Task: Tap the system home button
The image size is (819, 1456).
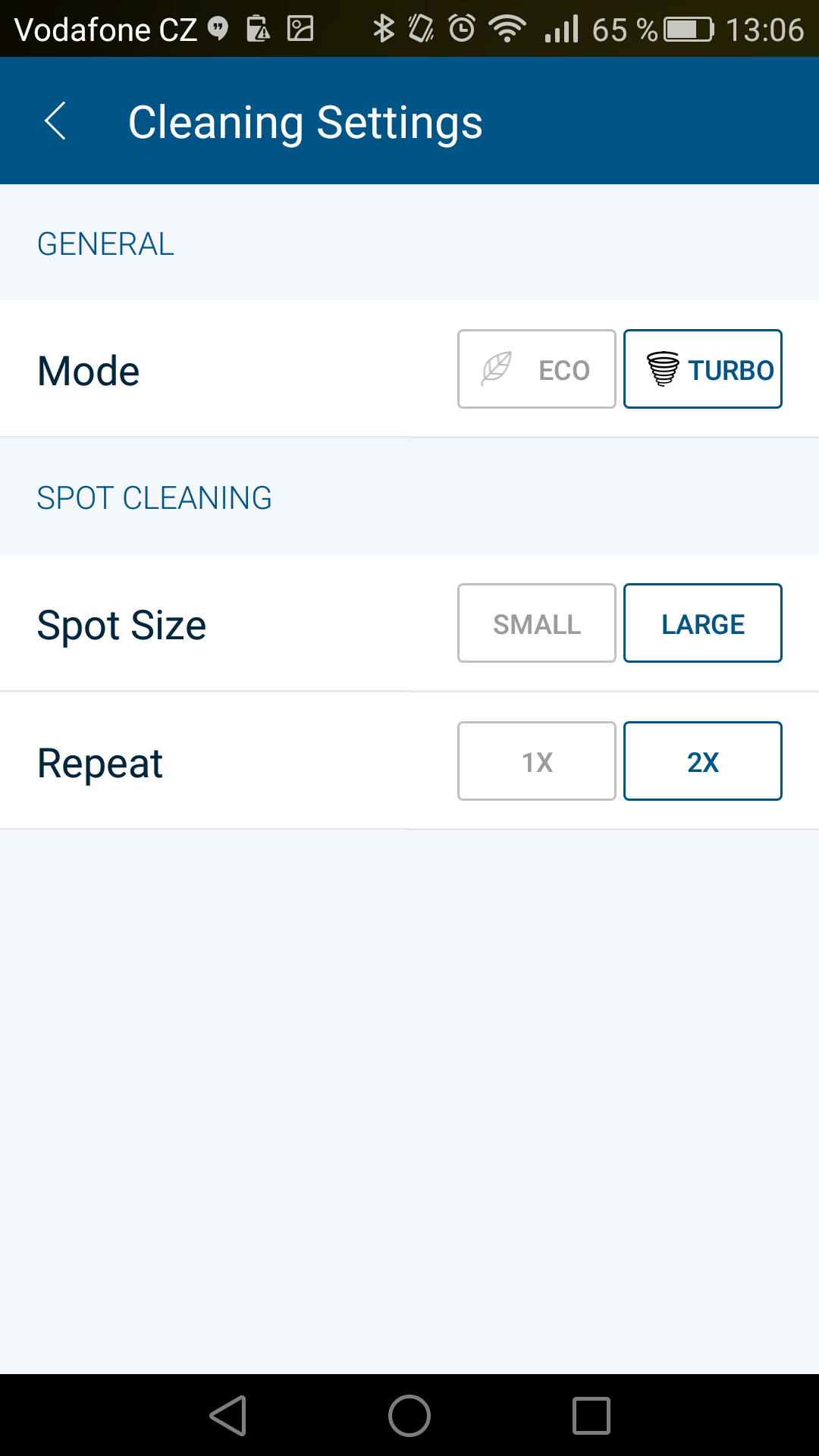Action: (409, 1416)
